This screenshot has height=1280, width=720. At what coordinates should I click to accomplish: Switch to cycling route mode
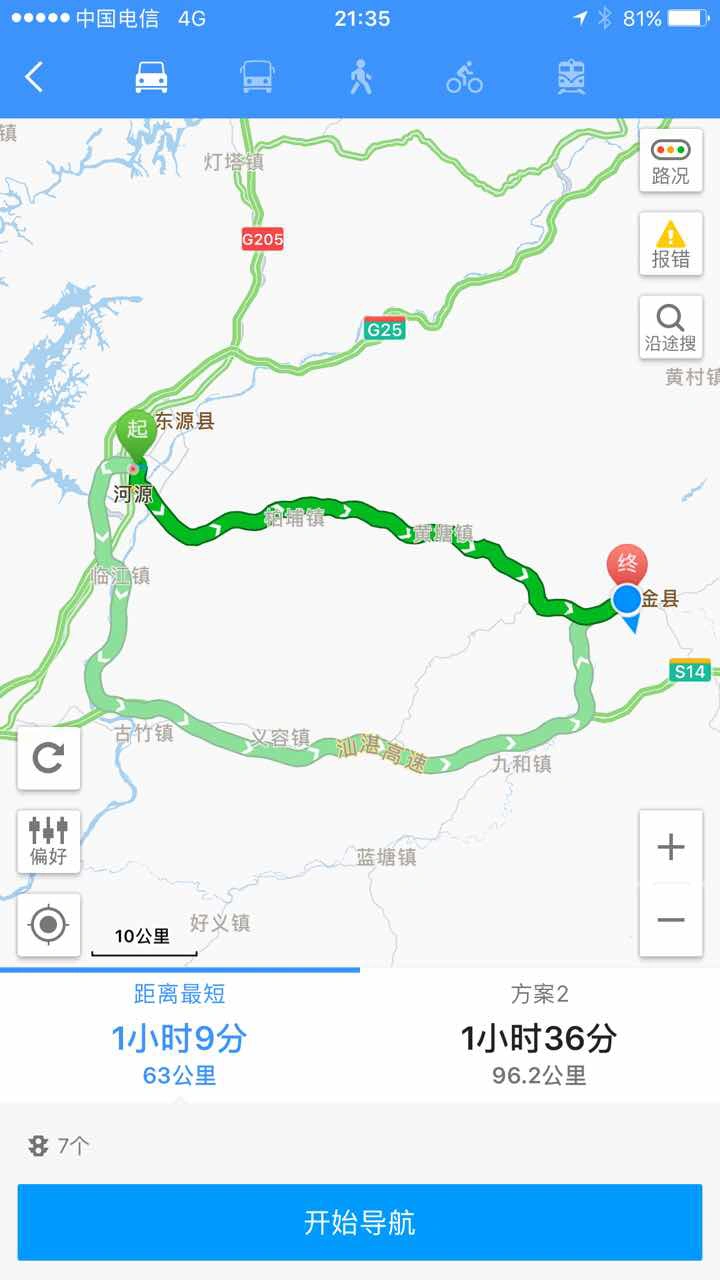[x=465, y=77]
